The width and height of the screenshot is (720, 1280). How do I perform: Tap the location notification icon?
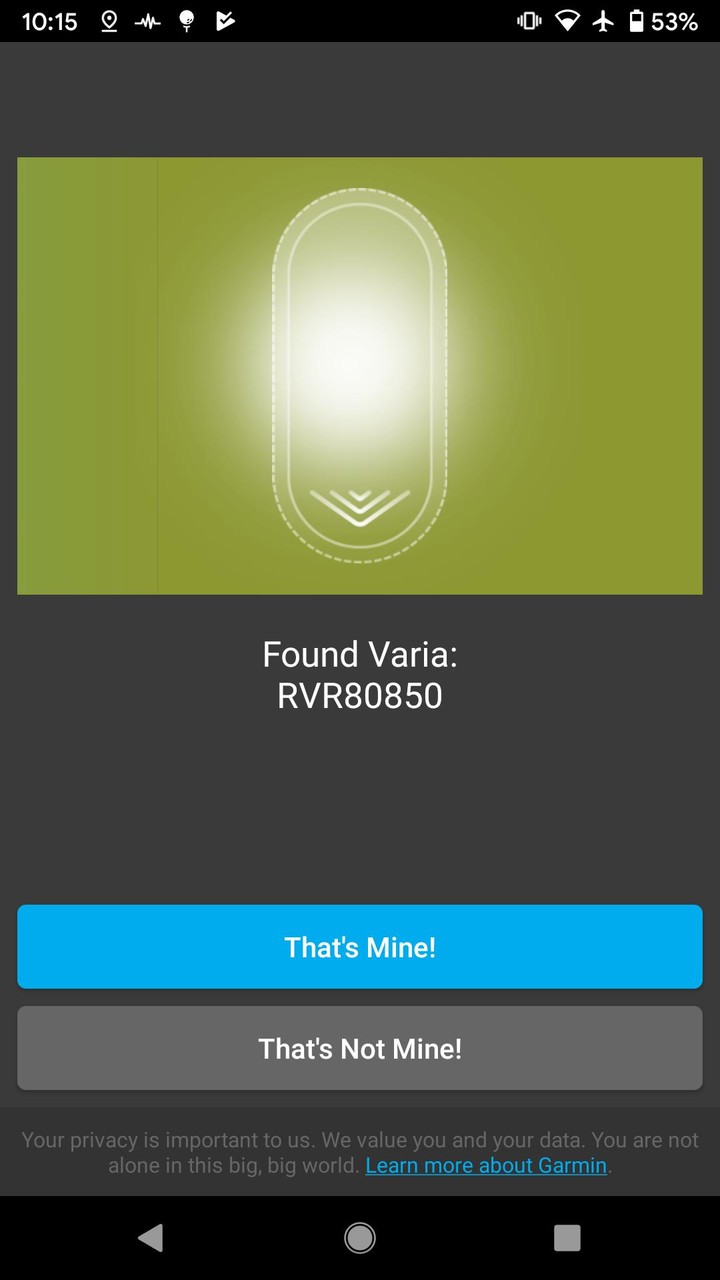[x=108, y=21]
